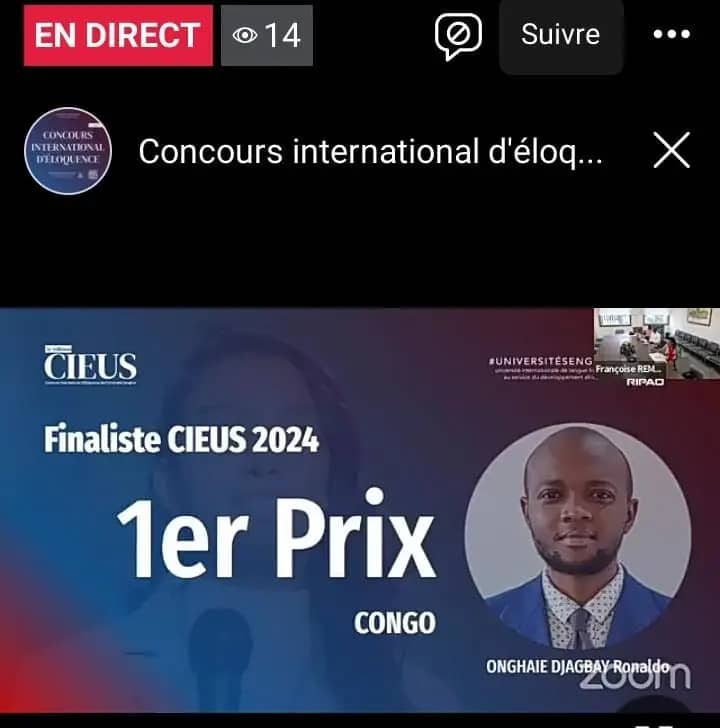720x728 pixels.
Task: Close the live video with the X
Action: click(671, 151)
